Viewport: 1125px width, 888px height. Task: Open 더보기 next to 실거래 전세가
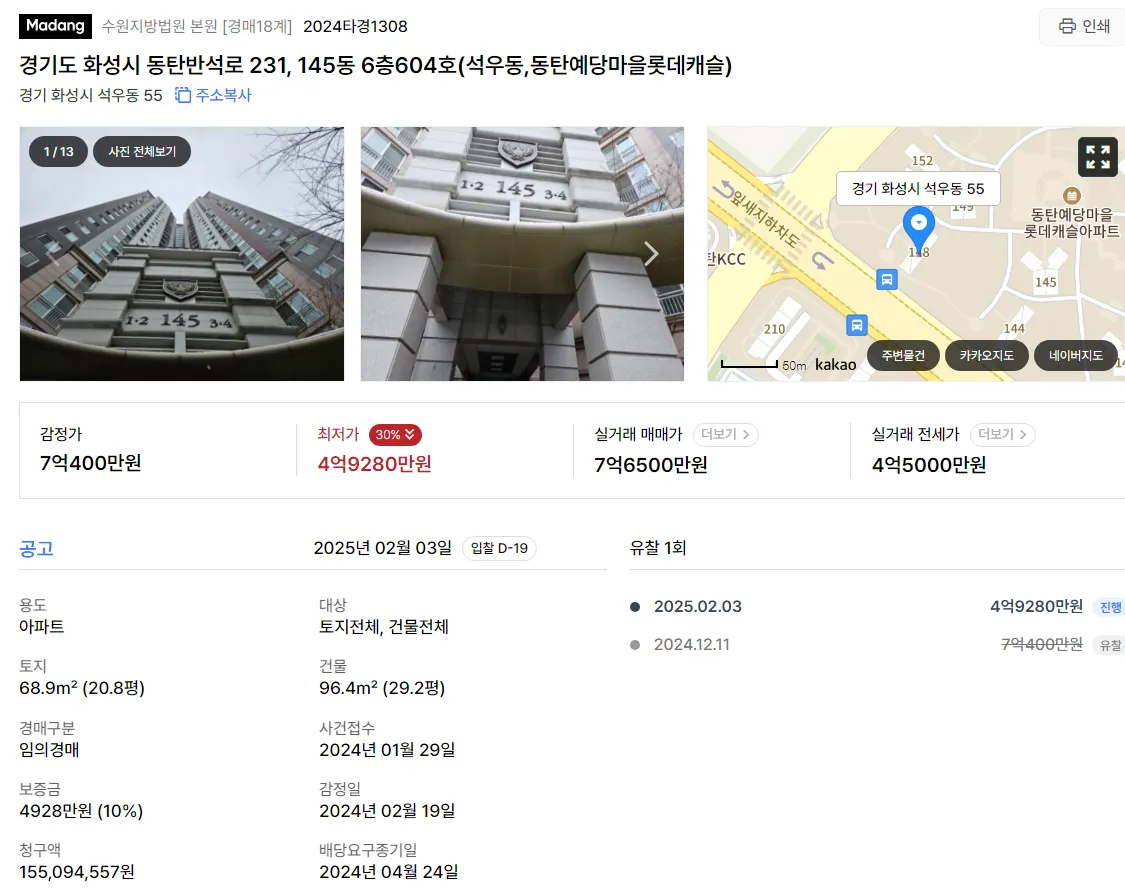tap(1002, 435)
